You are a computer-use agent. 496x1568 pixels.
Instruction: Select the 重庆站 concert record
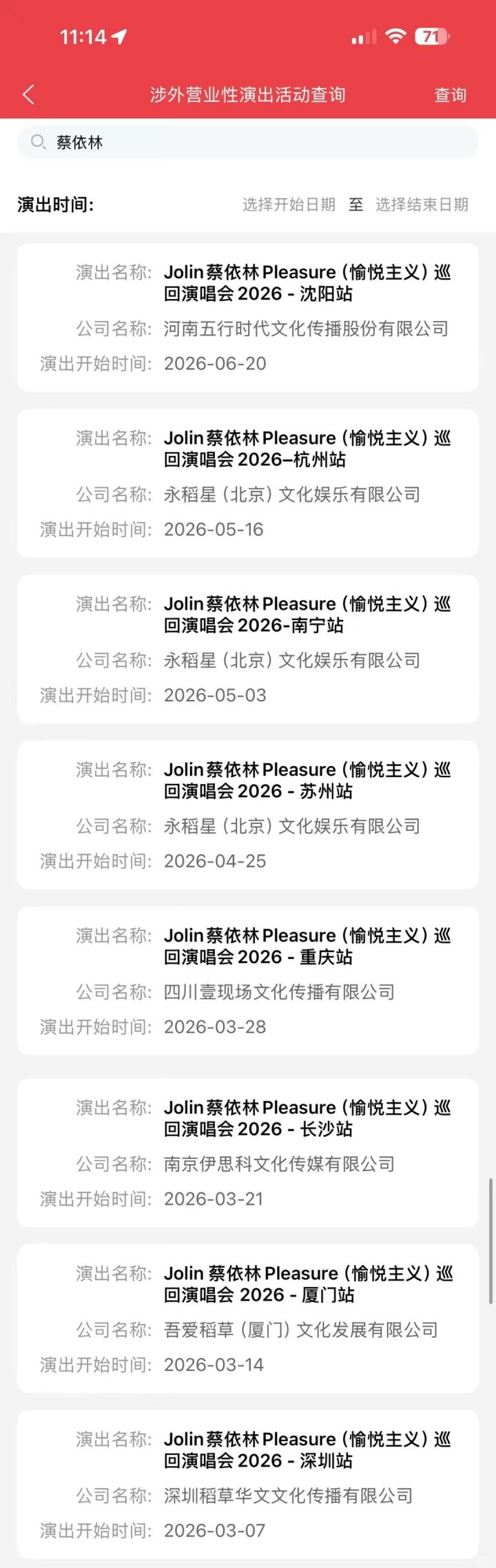248,980
